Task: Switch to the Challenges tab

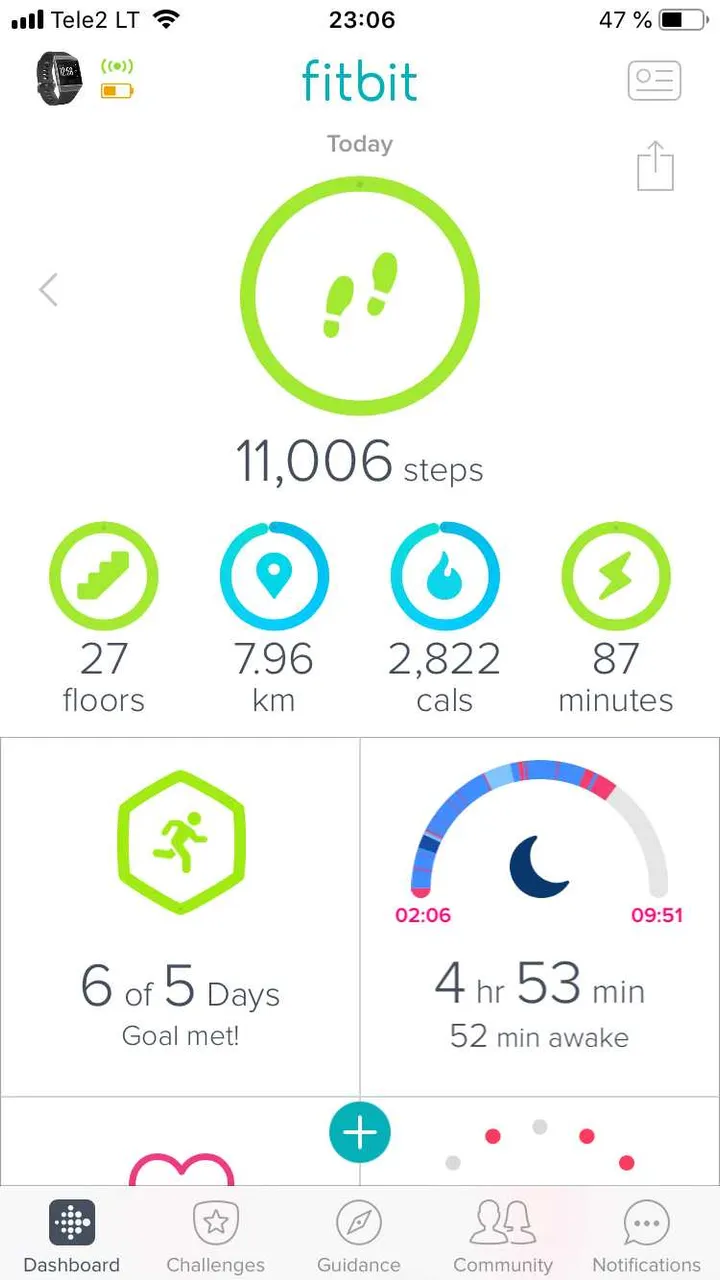Action: click(x=215, y=1236)
